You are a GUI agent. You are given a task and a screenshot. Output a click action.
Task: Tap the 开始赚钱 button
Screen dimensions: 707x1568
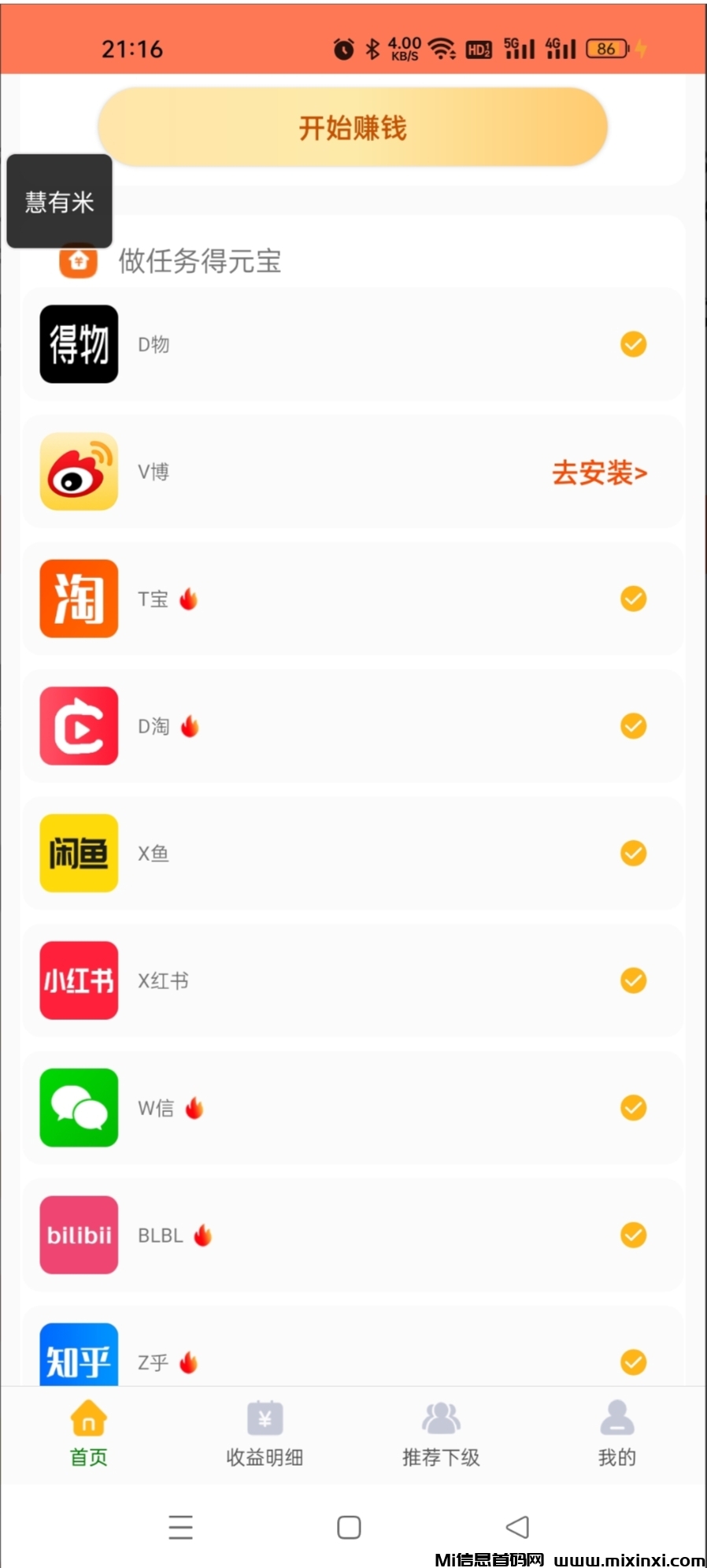pos(353,128)
